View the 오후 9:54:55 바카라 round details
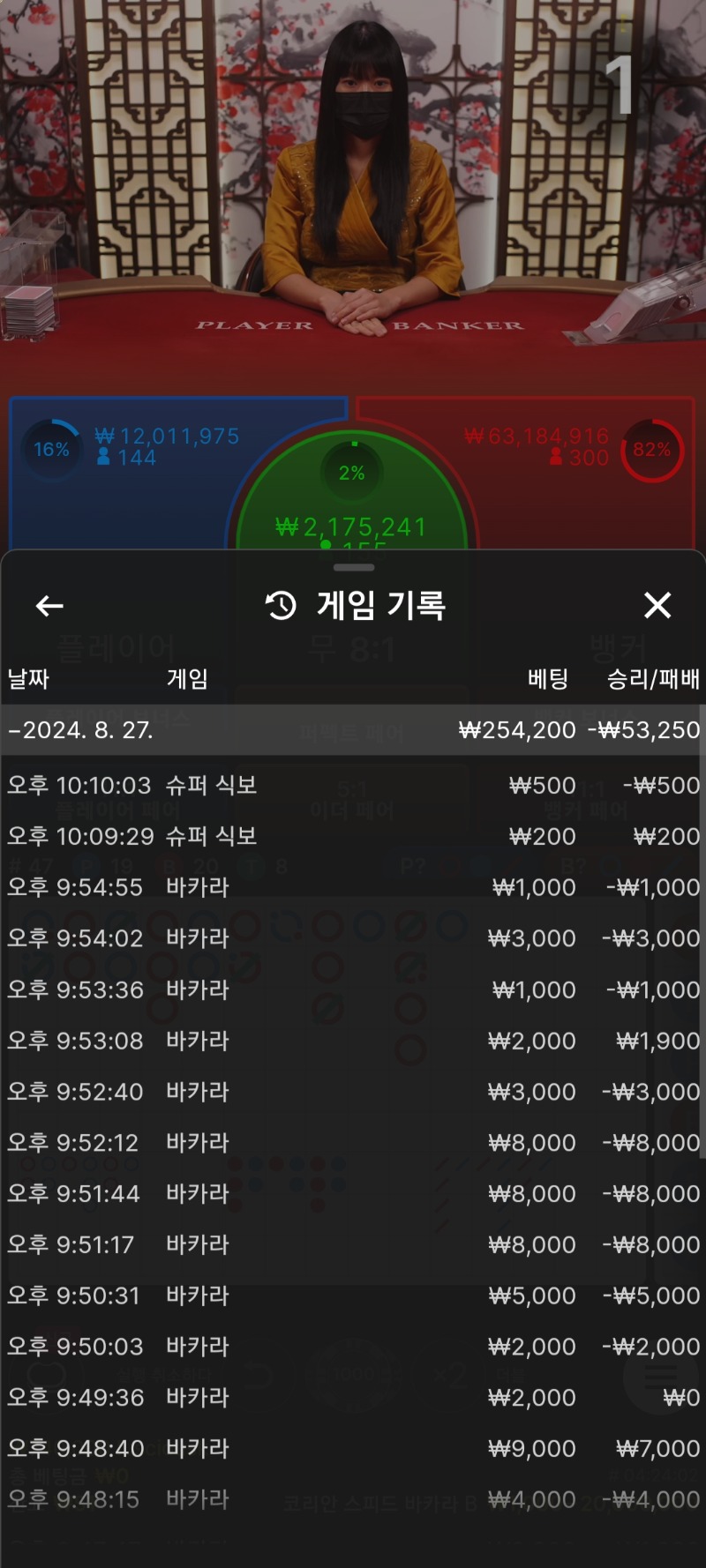This screenshot has height=1568, width=706. pyautogui.click(x=353, y=887)
